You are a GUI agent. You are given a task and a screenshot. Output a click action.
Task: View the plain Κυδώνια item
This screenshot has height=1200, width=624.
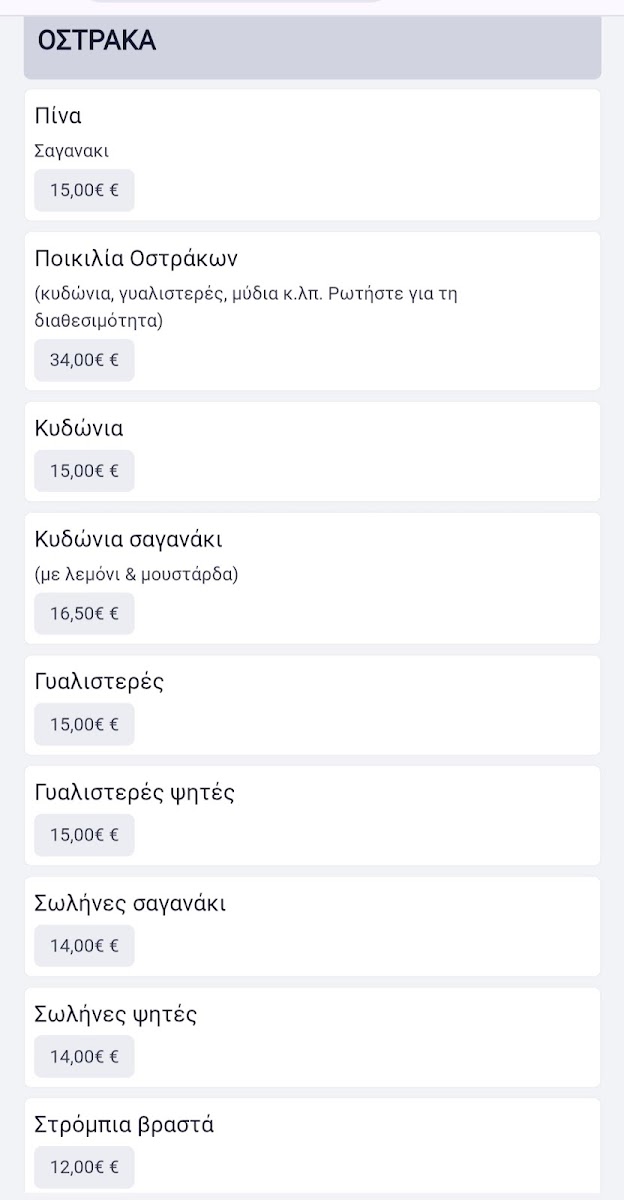[x=312, y=451]
